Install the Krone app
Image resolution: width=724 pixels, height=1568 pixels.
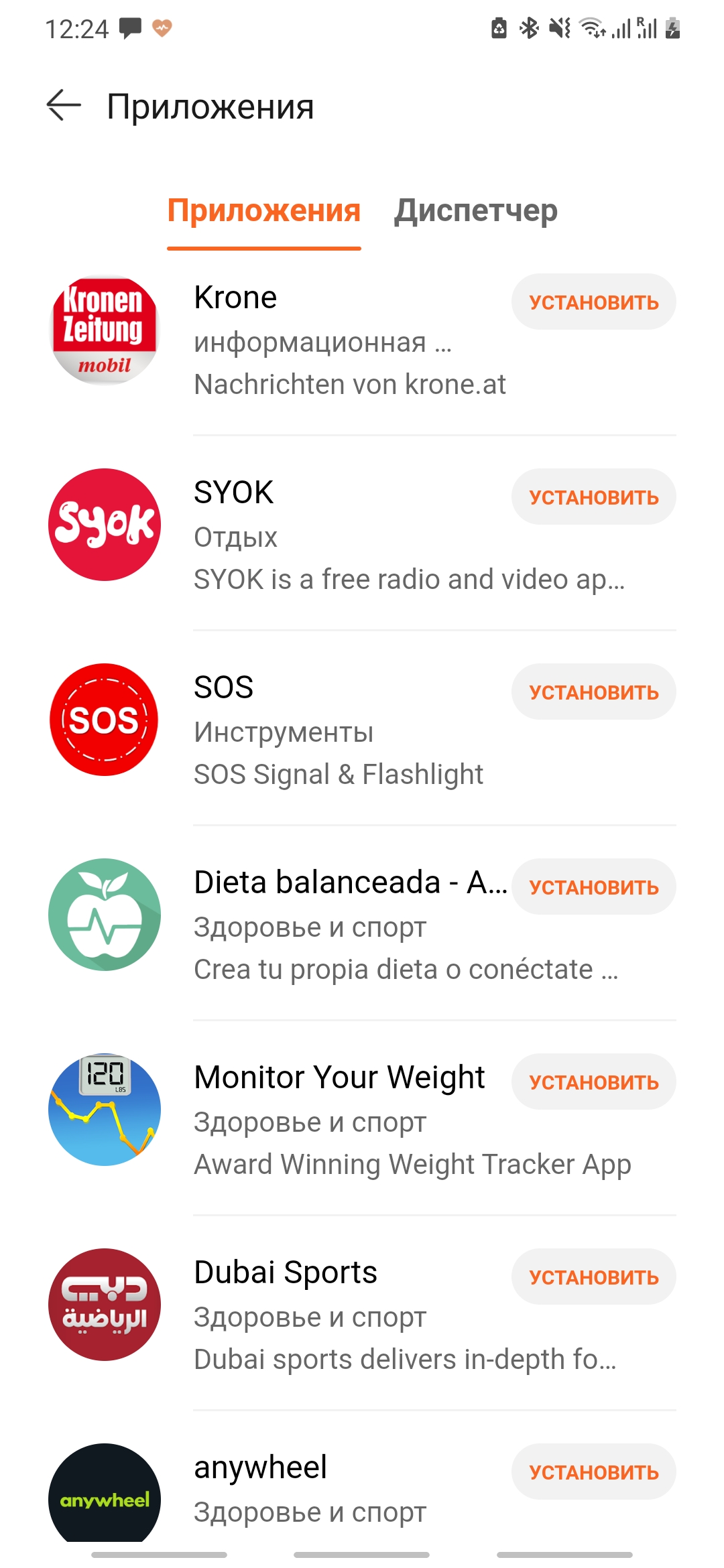pos(593,302)
